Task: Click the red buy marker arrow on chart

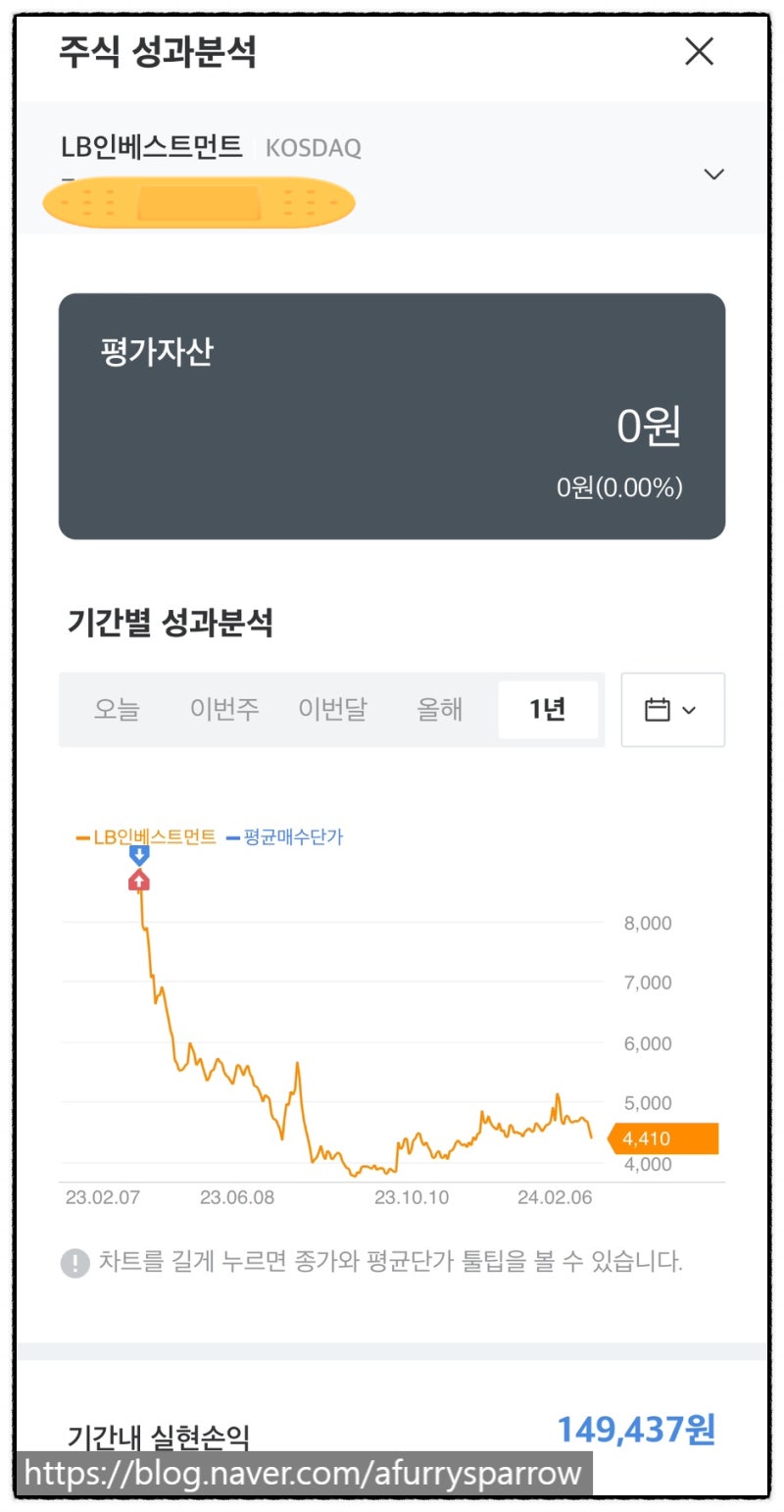Action: pos(138,880)
